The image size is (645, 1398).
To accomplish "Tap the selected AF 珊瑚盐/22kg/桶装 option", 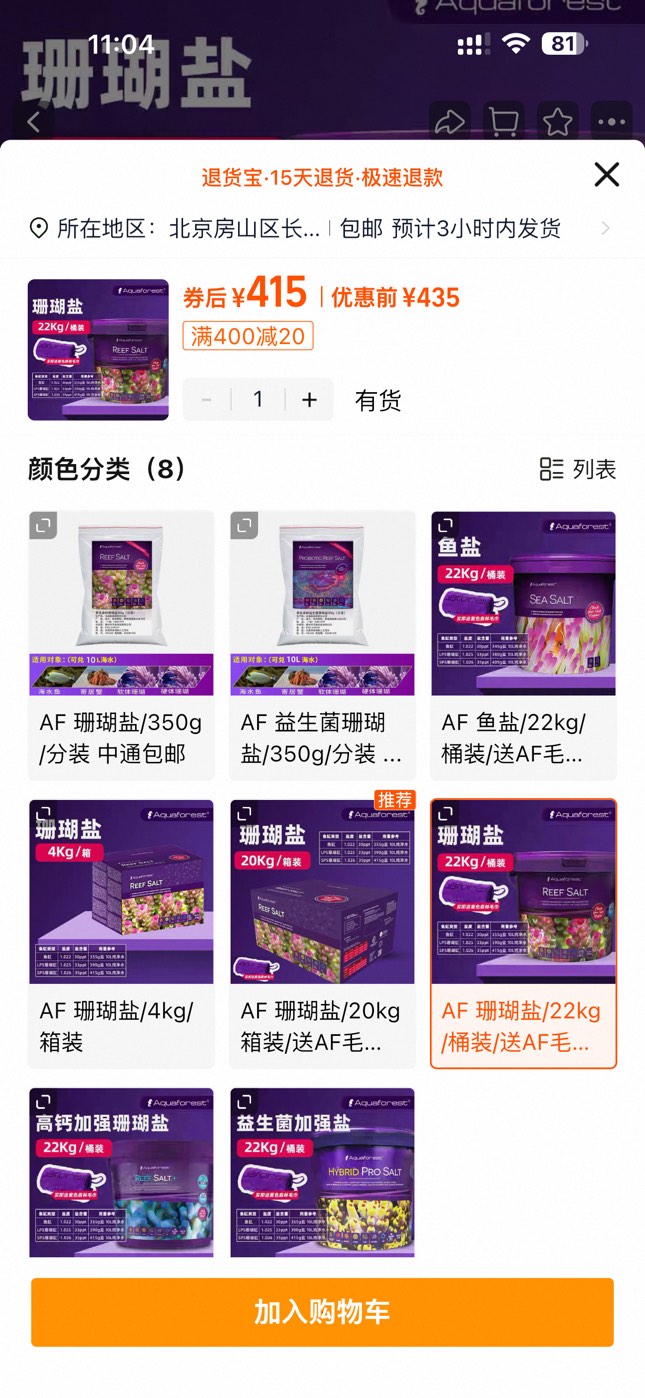I will [523, 933].
